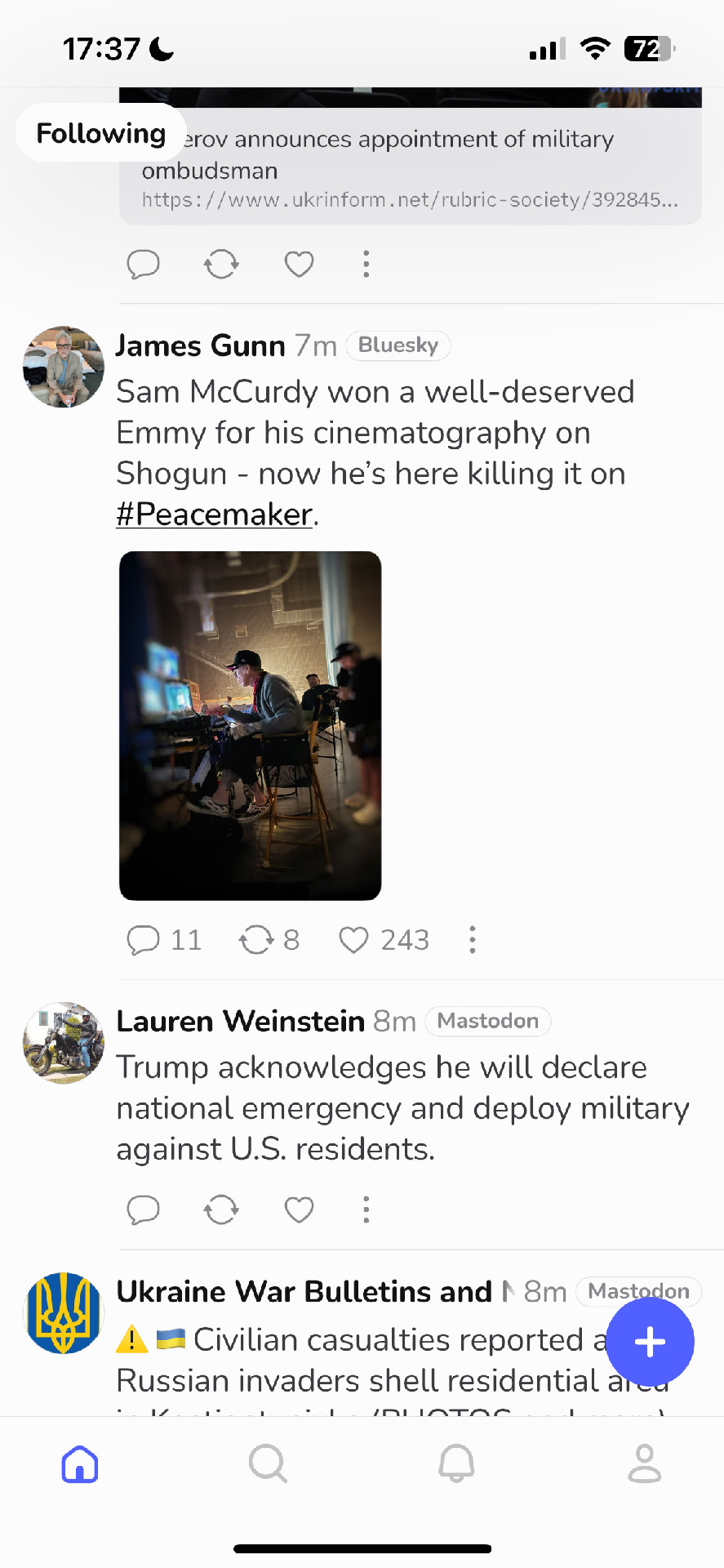
Task: Open the #Peacemaker hashtag
Action: pos(214,514)
